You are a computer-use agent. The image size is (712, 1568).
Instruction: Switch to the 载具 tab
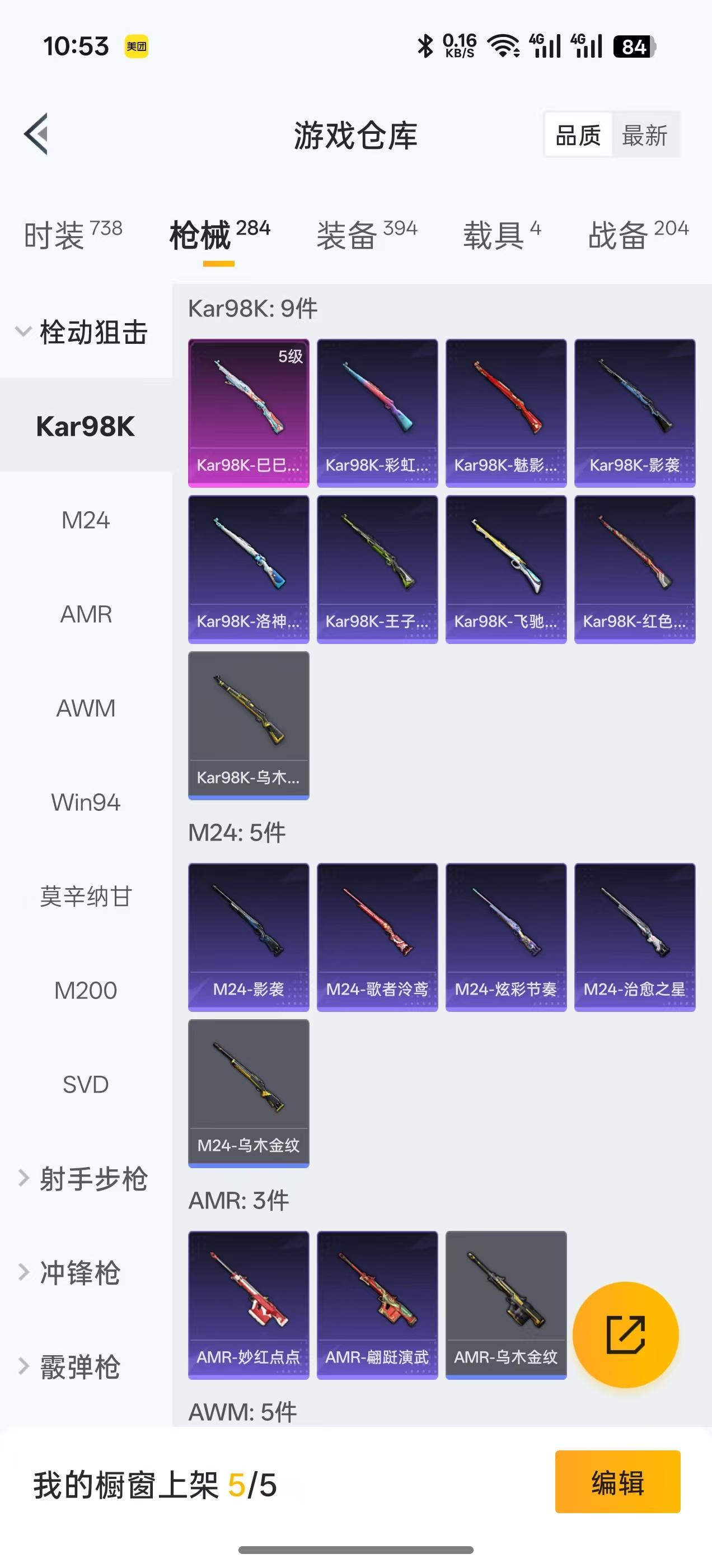tap(502, 234)
